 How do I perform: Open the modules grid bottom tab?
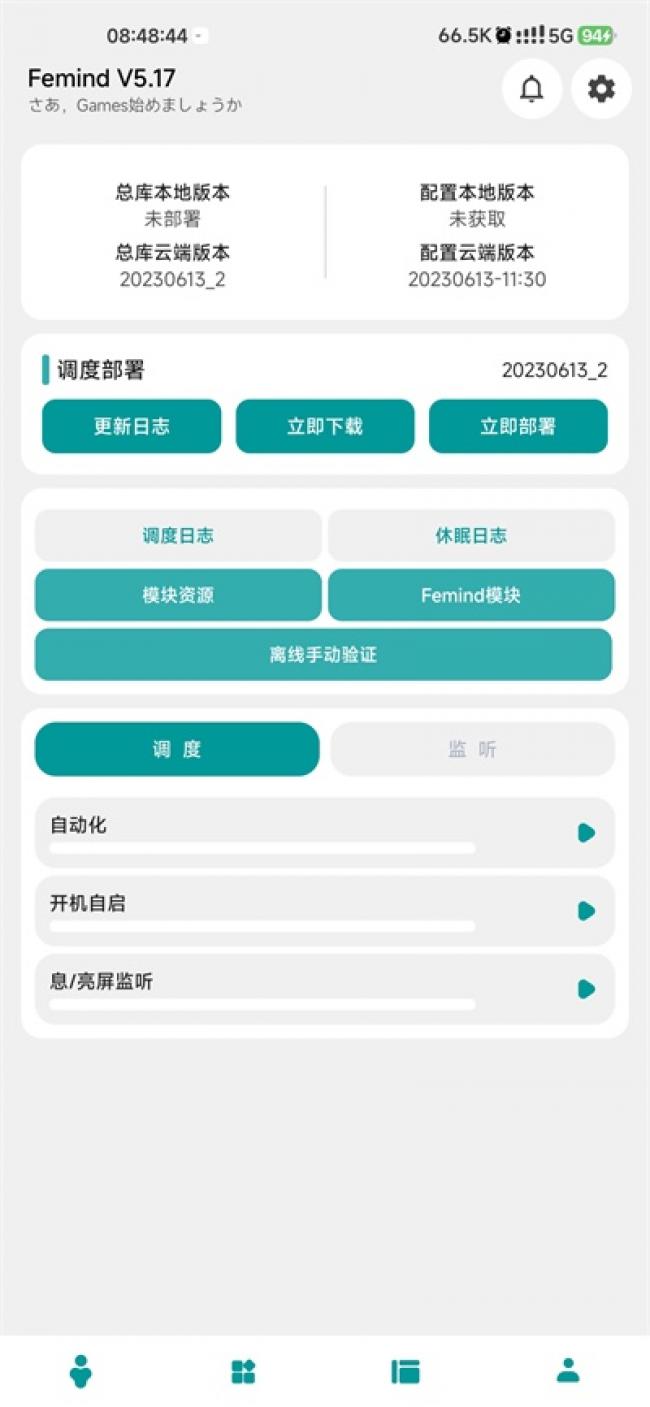pos(243,1371)
